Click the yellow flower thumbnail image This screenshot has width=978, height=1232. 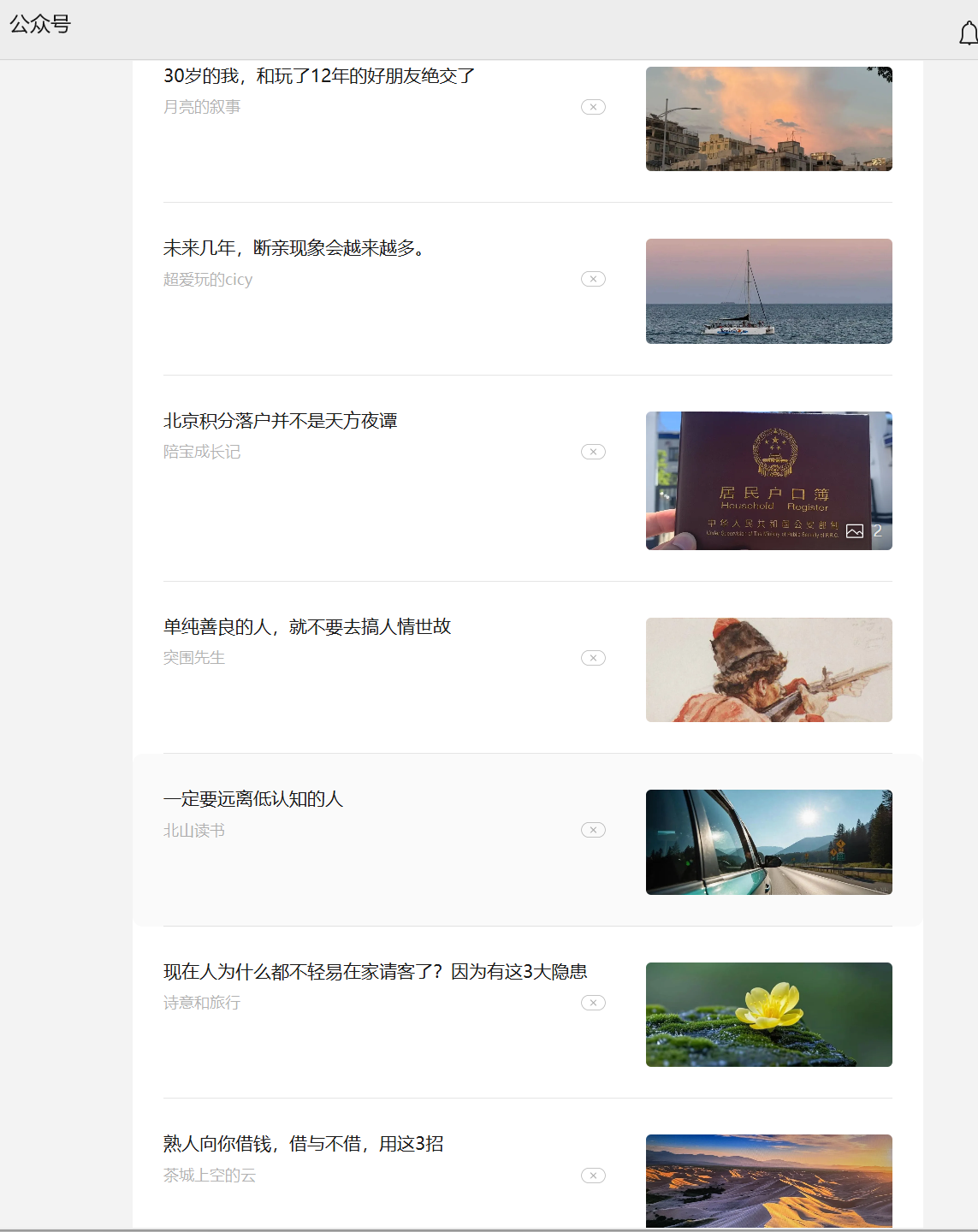point(768,1014)
